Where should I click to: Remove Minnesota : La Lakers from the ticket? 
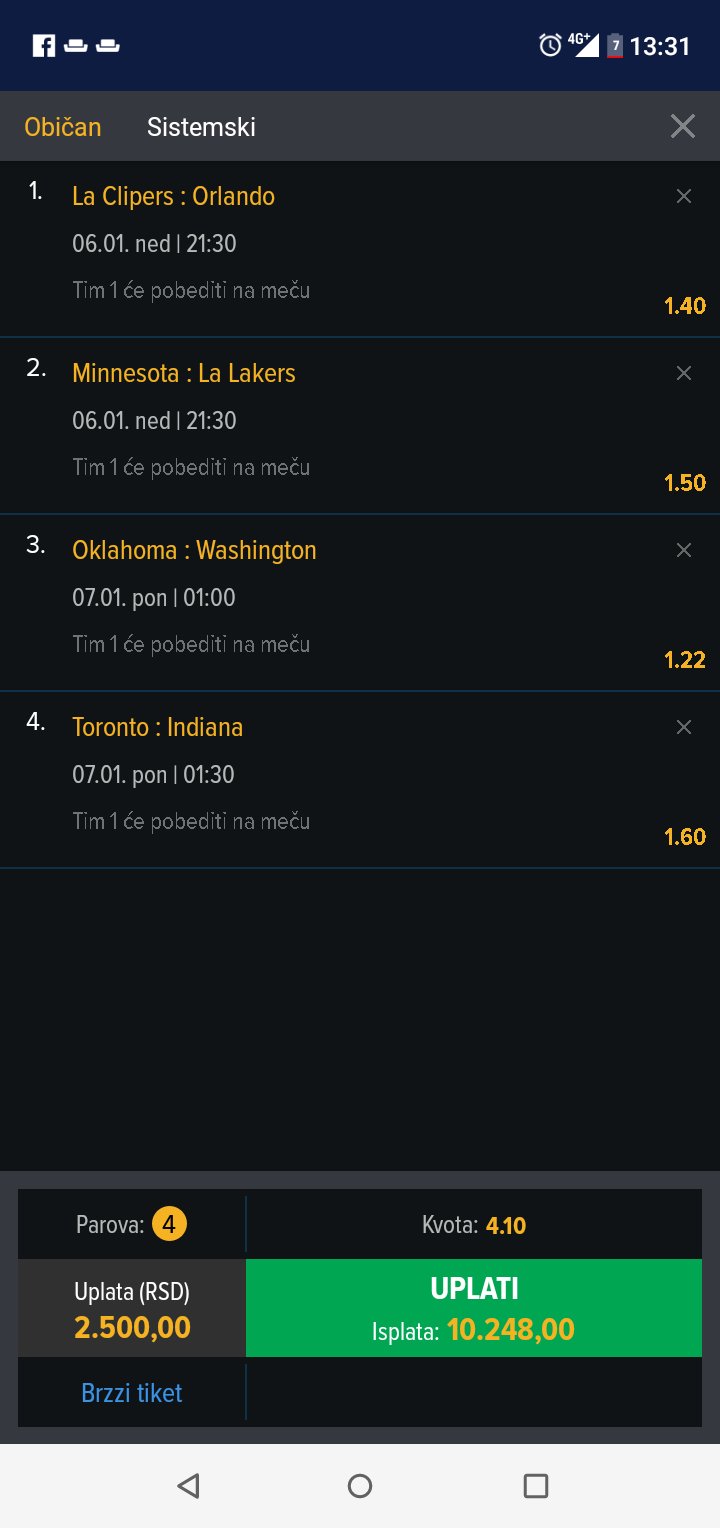click(x=684, y=373)
